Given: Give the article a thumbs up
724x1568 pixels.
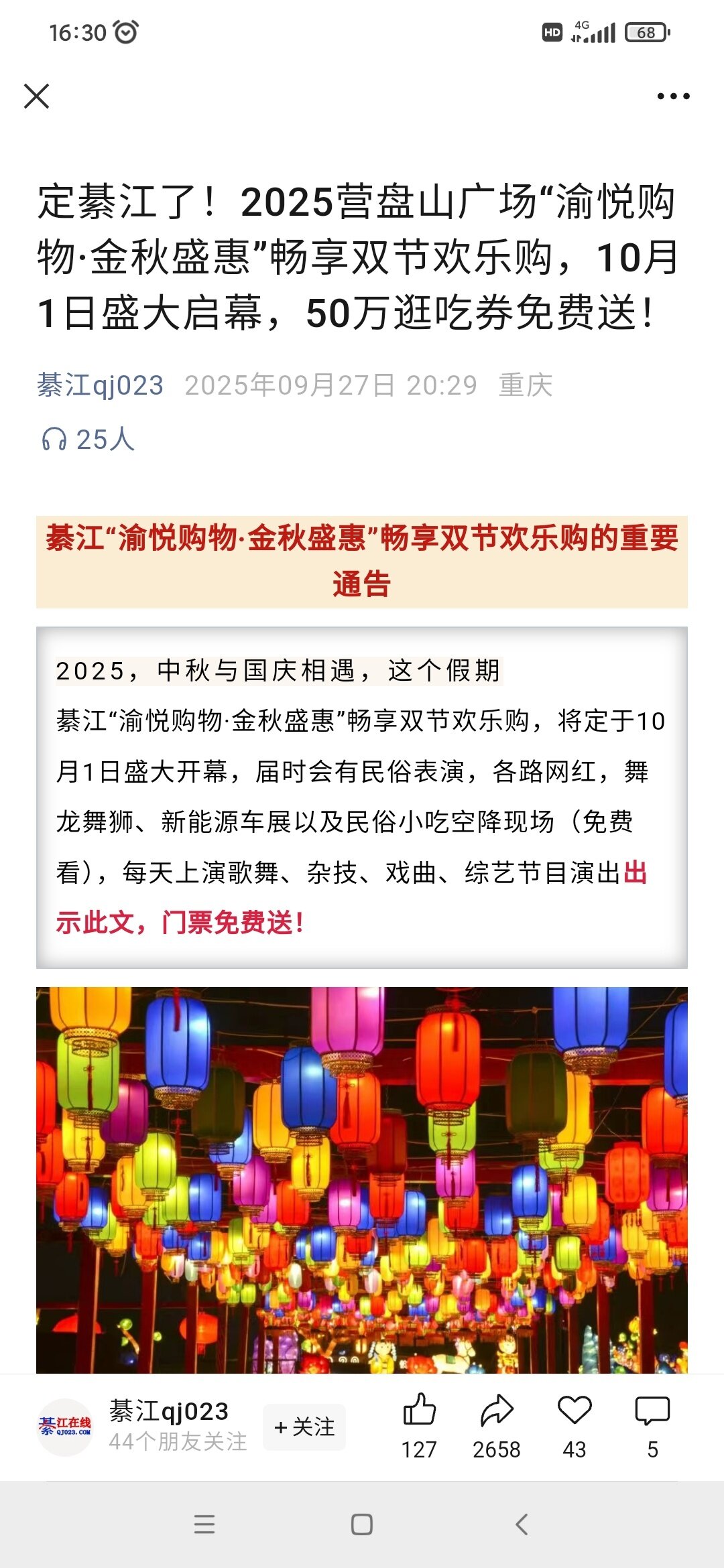Looking at the screenshot, I should tap(420, 1411).
